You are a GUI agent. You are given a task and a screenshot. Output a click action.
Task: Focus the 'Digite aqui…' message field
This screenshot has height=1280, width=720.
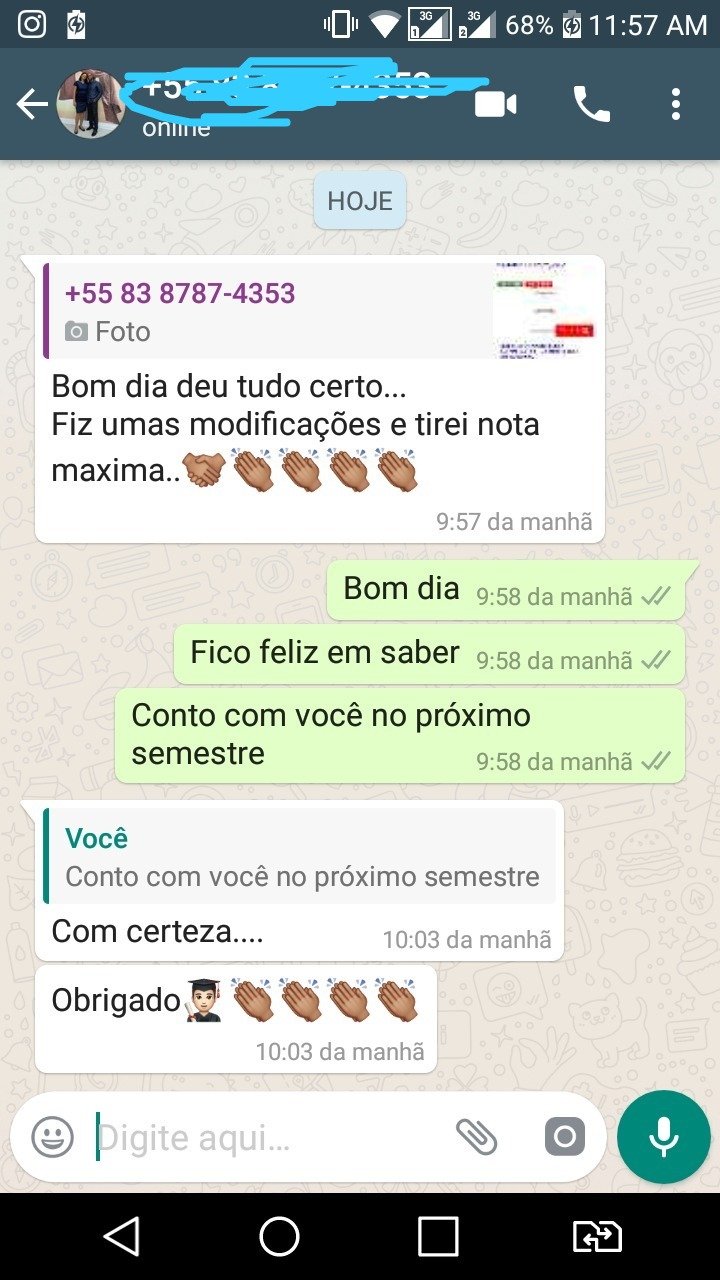[x=260, y=1137]
